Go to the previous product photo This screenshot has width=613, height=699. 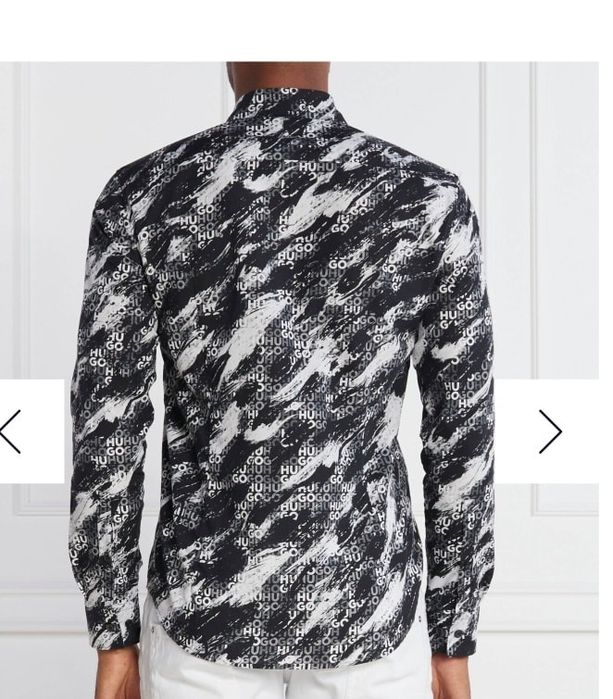[12, 431]
